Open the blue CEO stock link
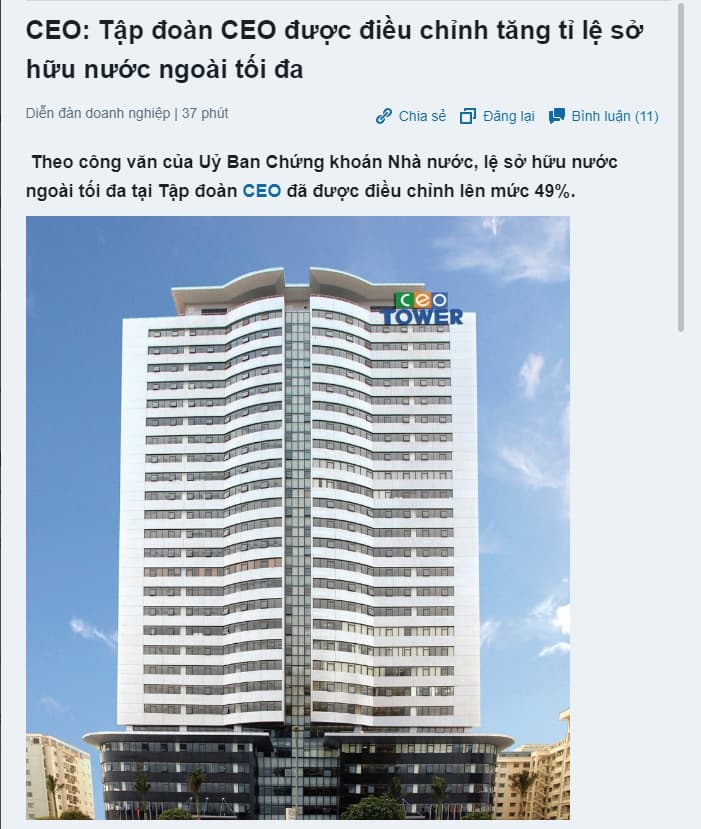 click(262, 190)
